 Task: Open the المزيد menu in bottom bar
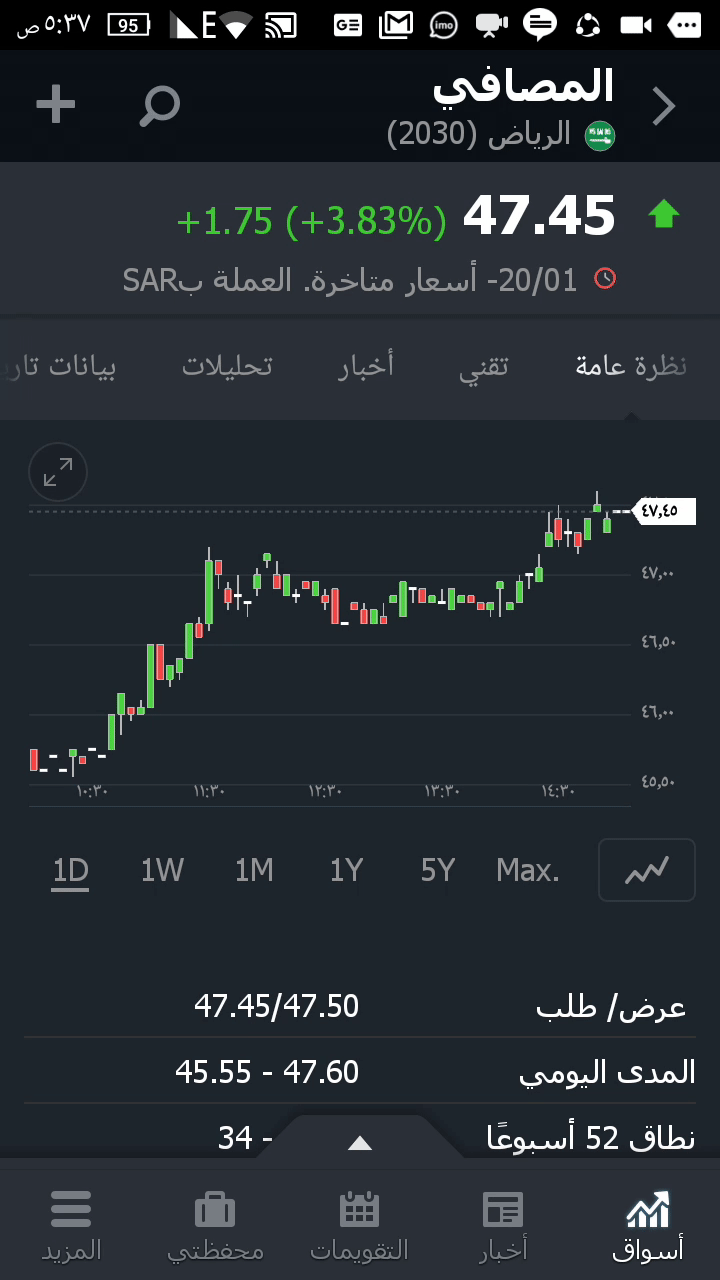(x=71, y=1224)
